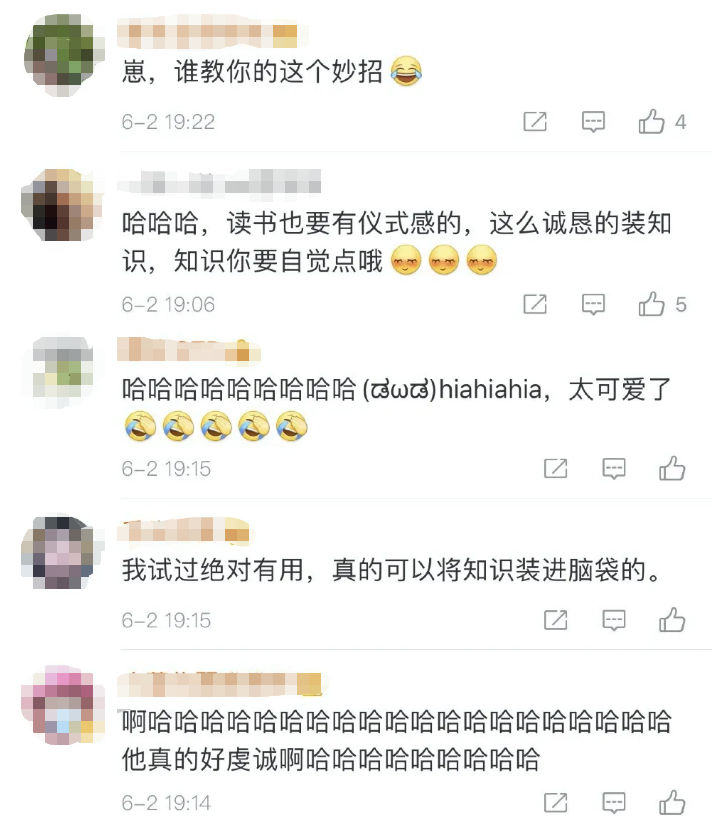Reply to the 我试过绝对有用 comment

pyautogui.click(x=614, y=620)
